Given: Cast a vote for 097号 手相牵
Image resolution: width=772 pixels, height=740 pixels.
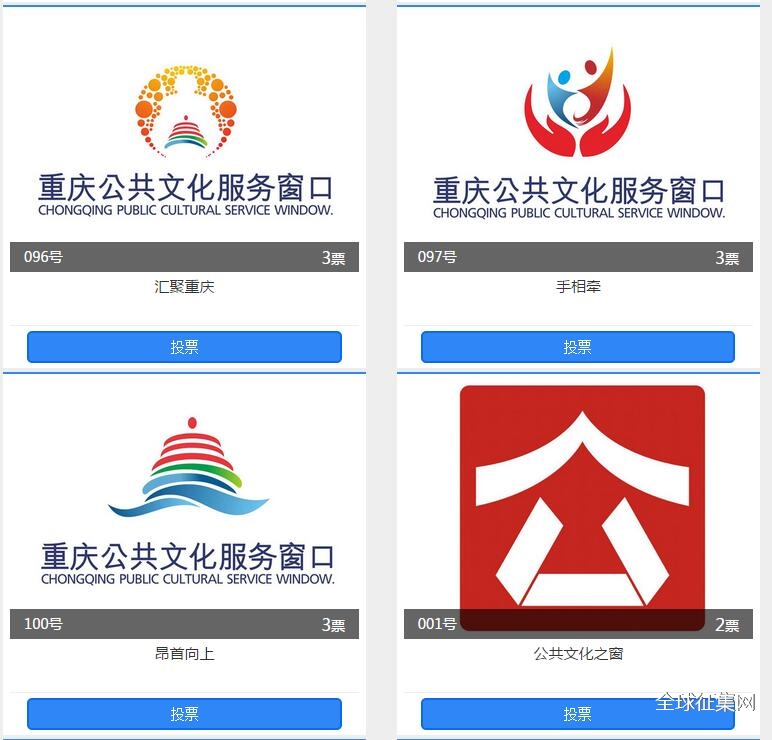Looking at the screenshot, I should (577, 347).
